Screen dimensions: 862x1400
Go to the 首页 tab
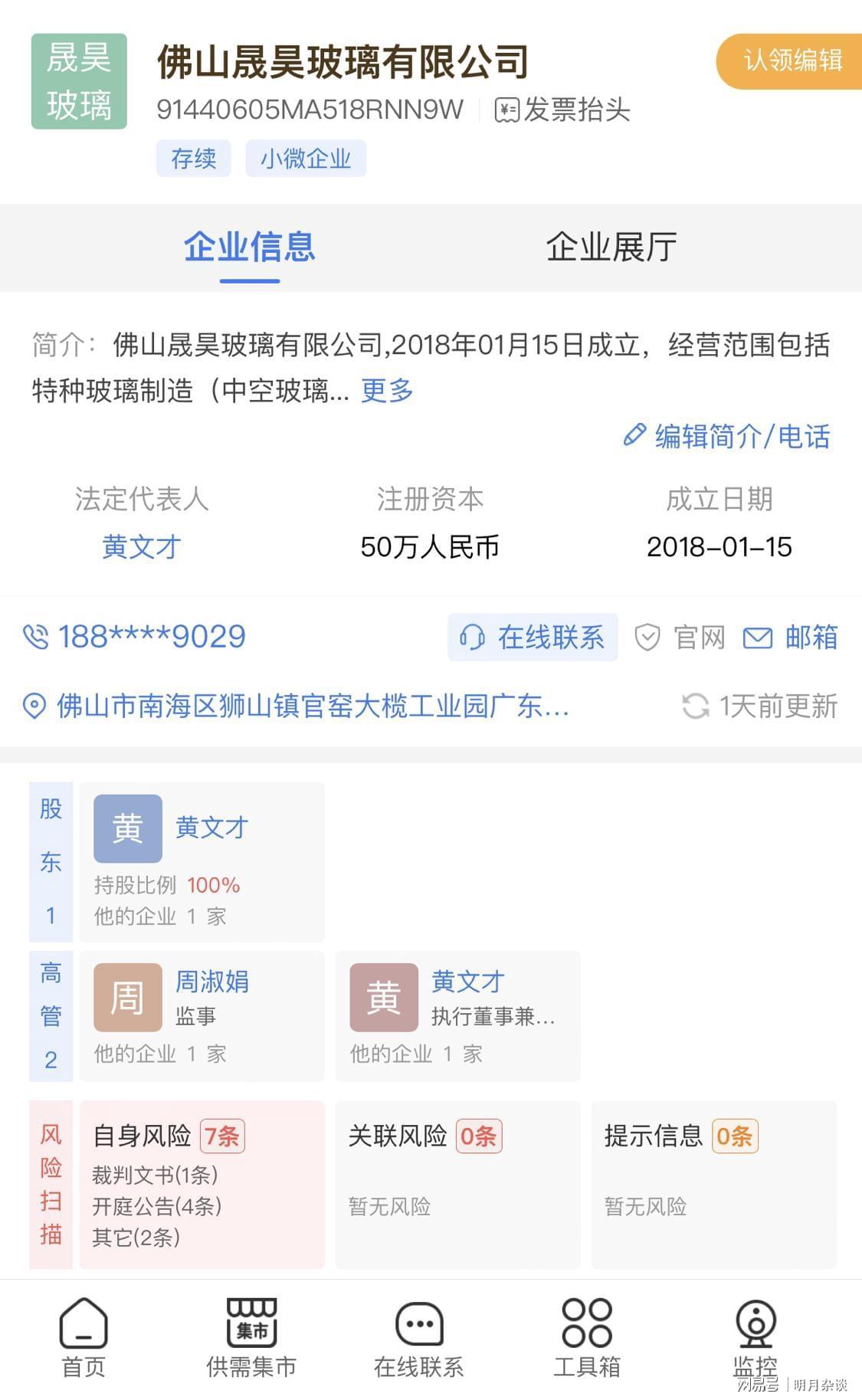click(84, 1337)
